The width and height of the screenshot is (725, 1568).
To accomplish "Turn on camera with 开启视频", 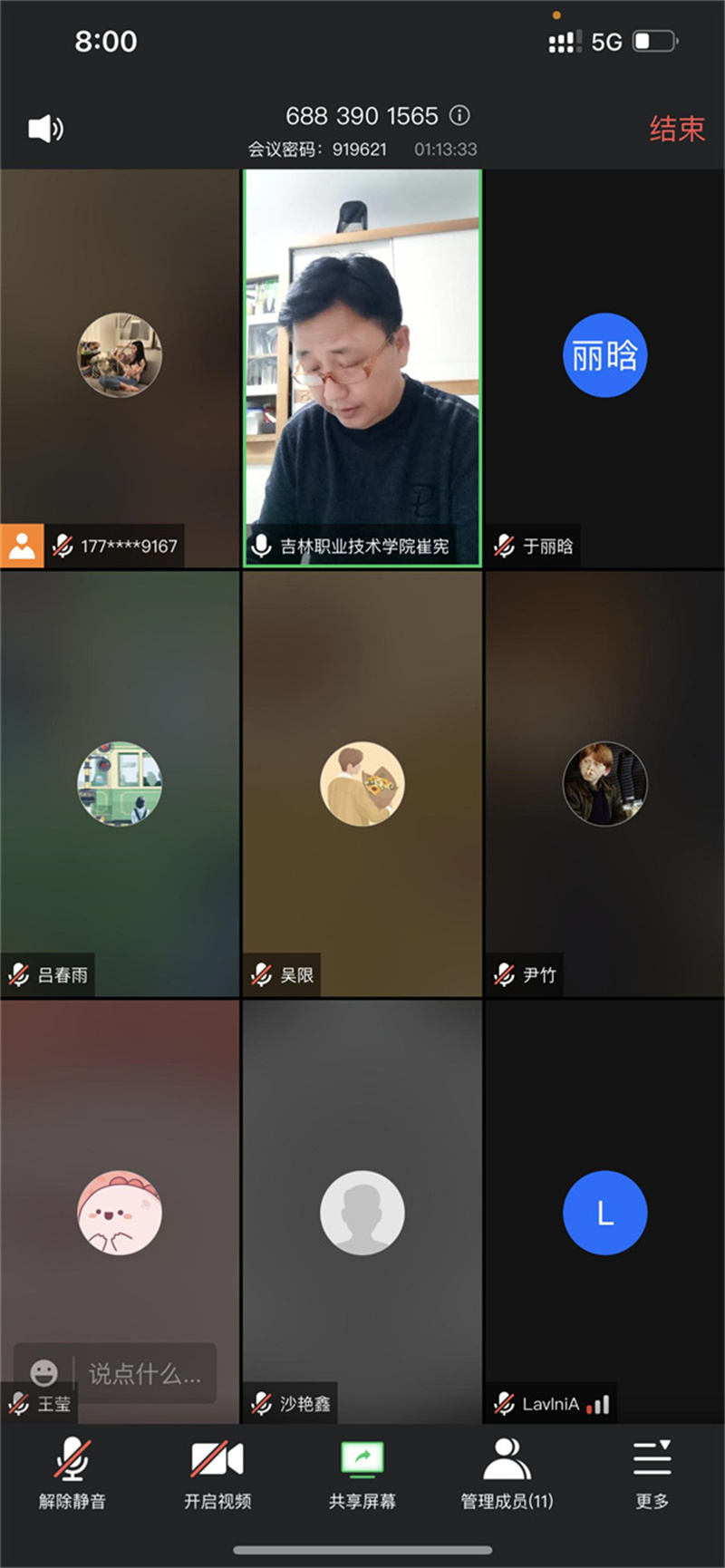I will (217, 1475).
